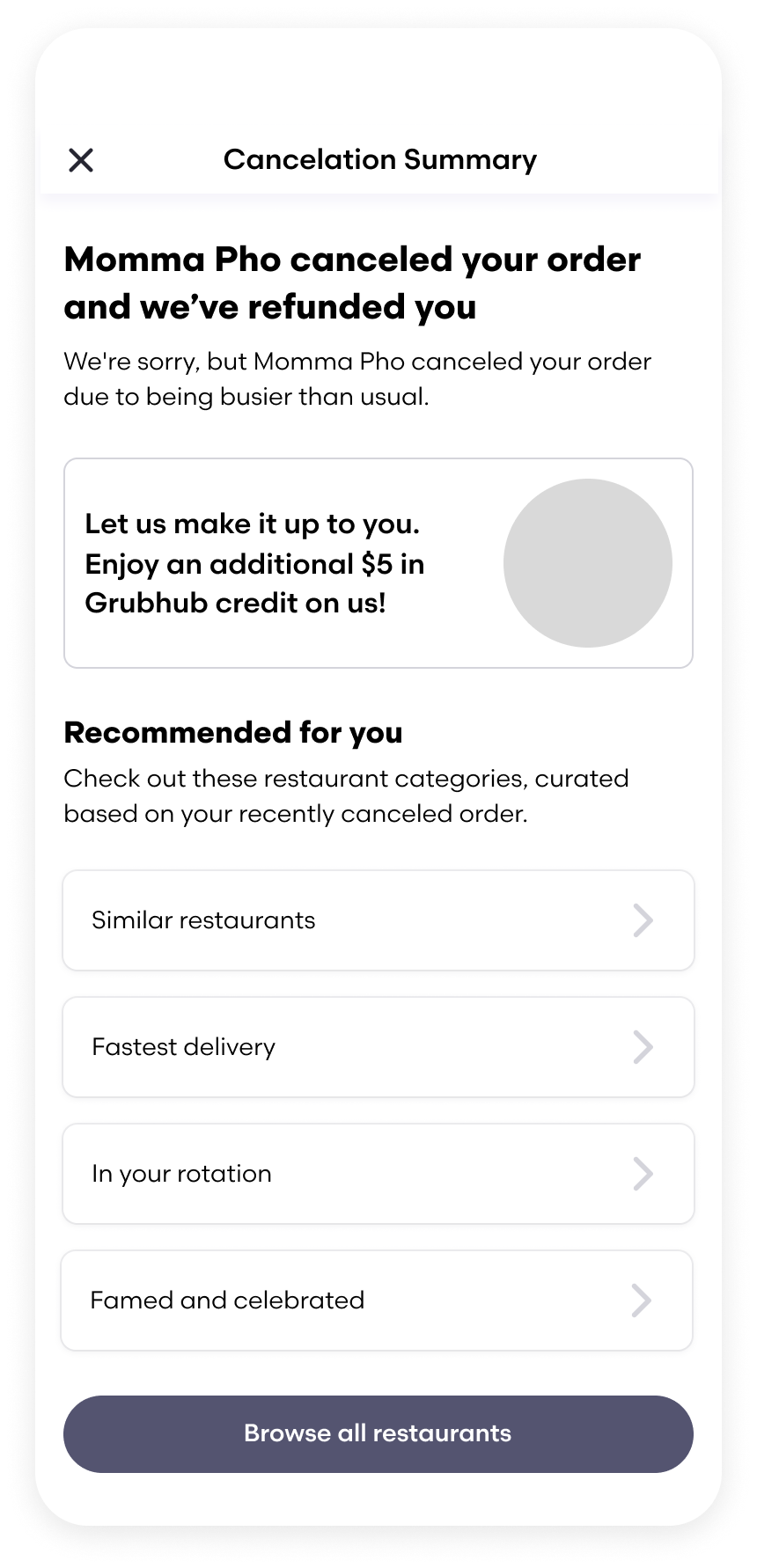Tap the Cancelation Summary title
Image resolution: width=757 pixels, height=1568 pixels.
pos(380,160)
